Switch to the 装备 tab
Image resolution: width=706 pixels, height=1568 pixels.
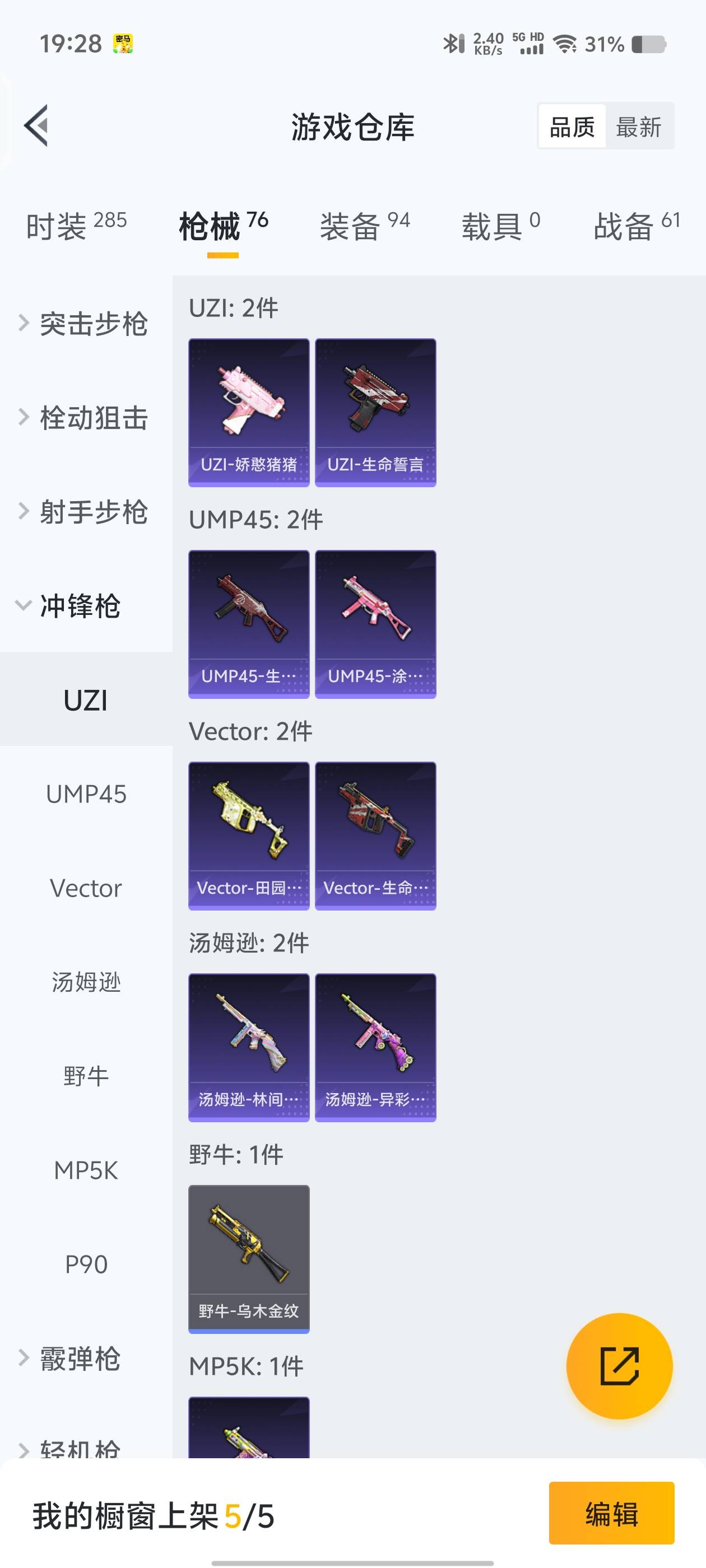click(364, 226)
